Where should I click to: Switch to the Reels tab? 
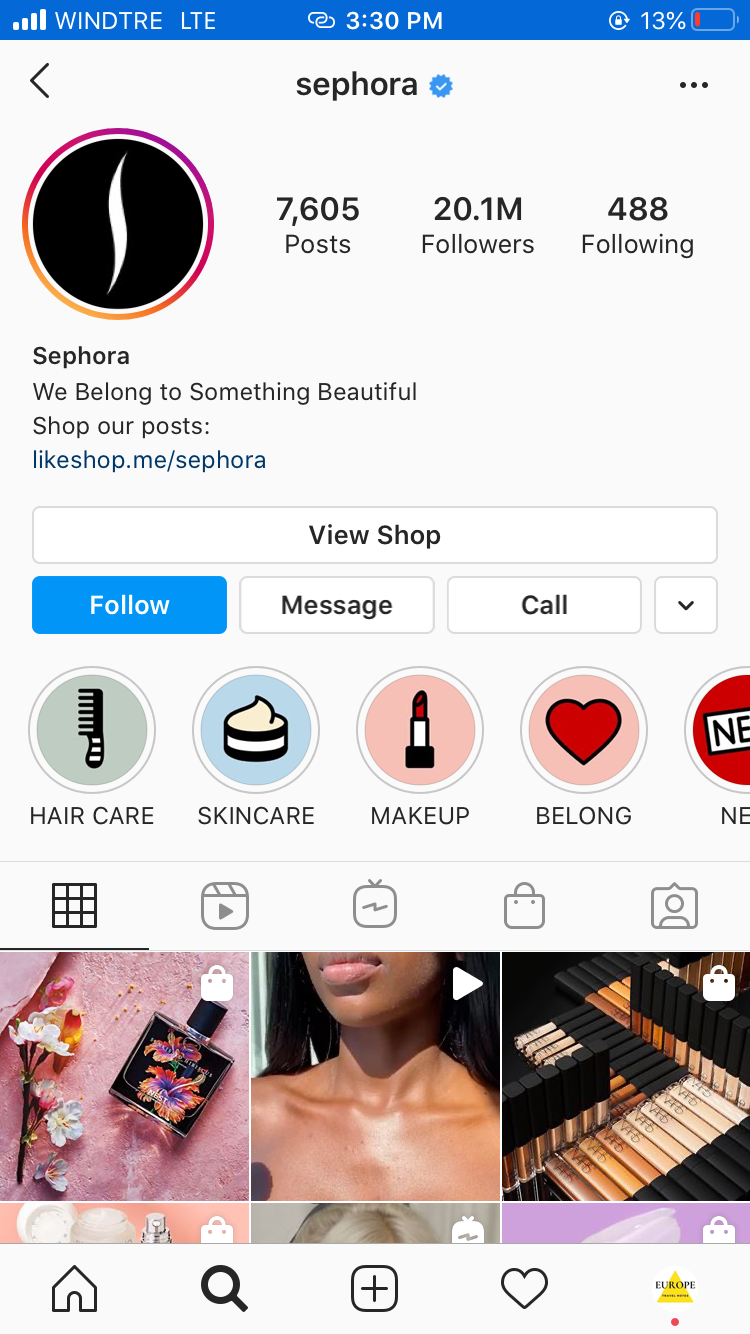coord(225,906)
